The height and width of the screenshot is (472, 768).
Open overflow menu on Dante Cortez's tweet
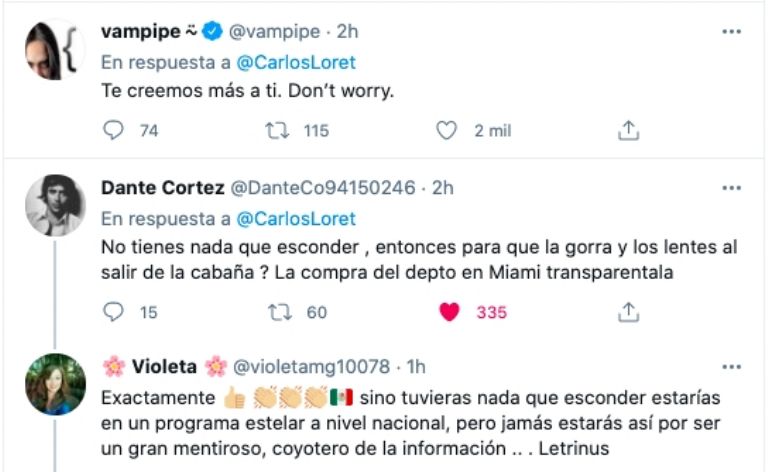point(732,188)
